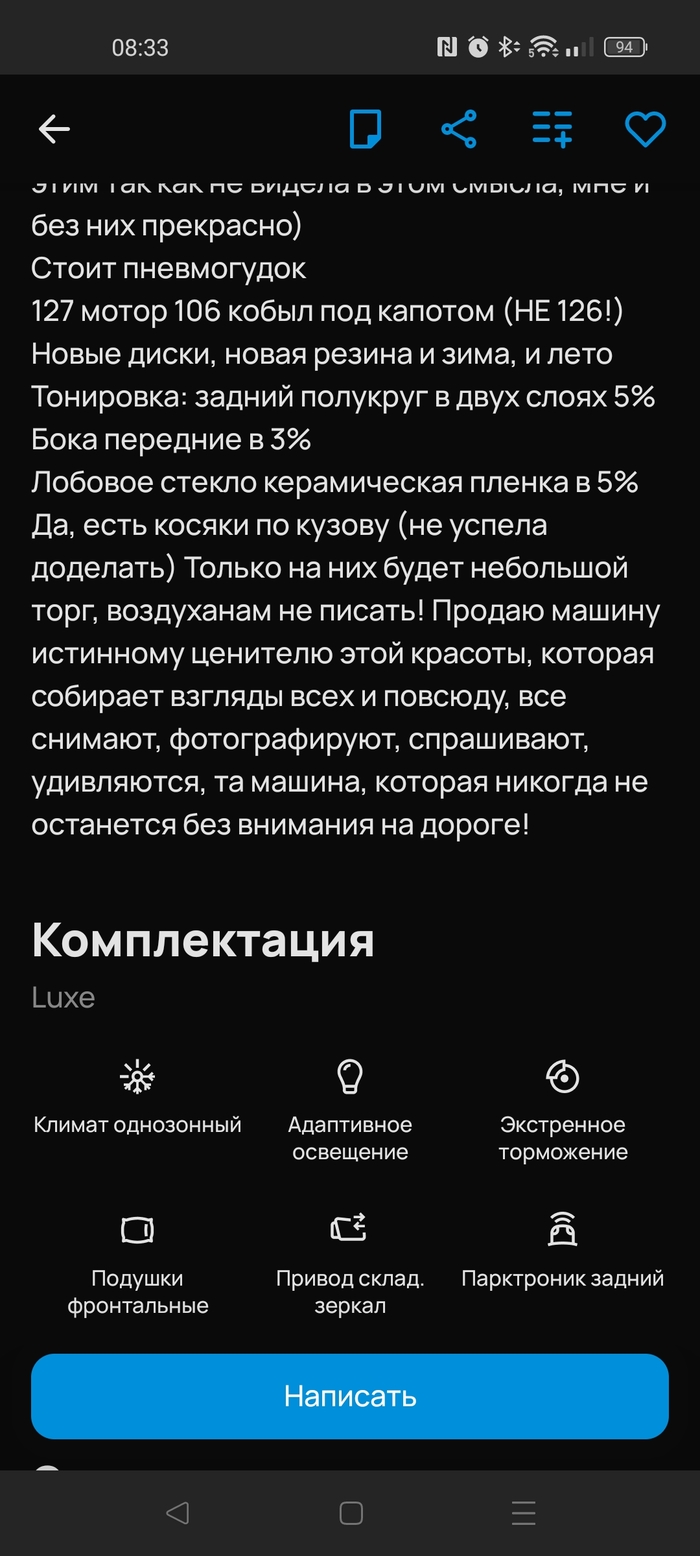Go back using the arrow icon
Viewport: 700px width, 1556px height.
(x=54, y=129)
